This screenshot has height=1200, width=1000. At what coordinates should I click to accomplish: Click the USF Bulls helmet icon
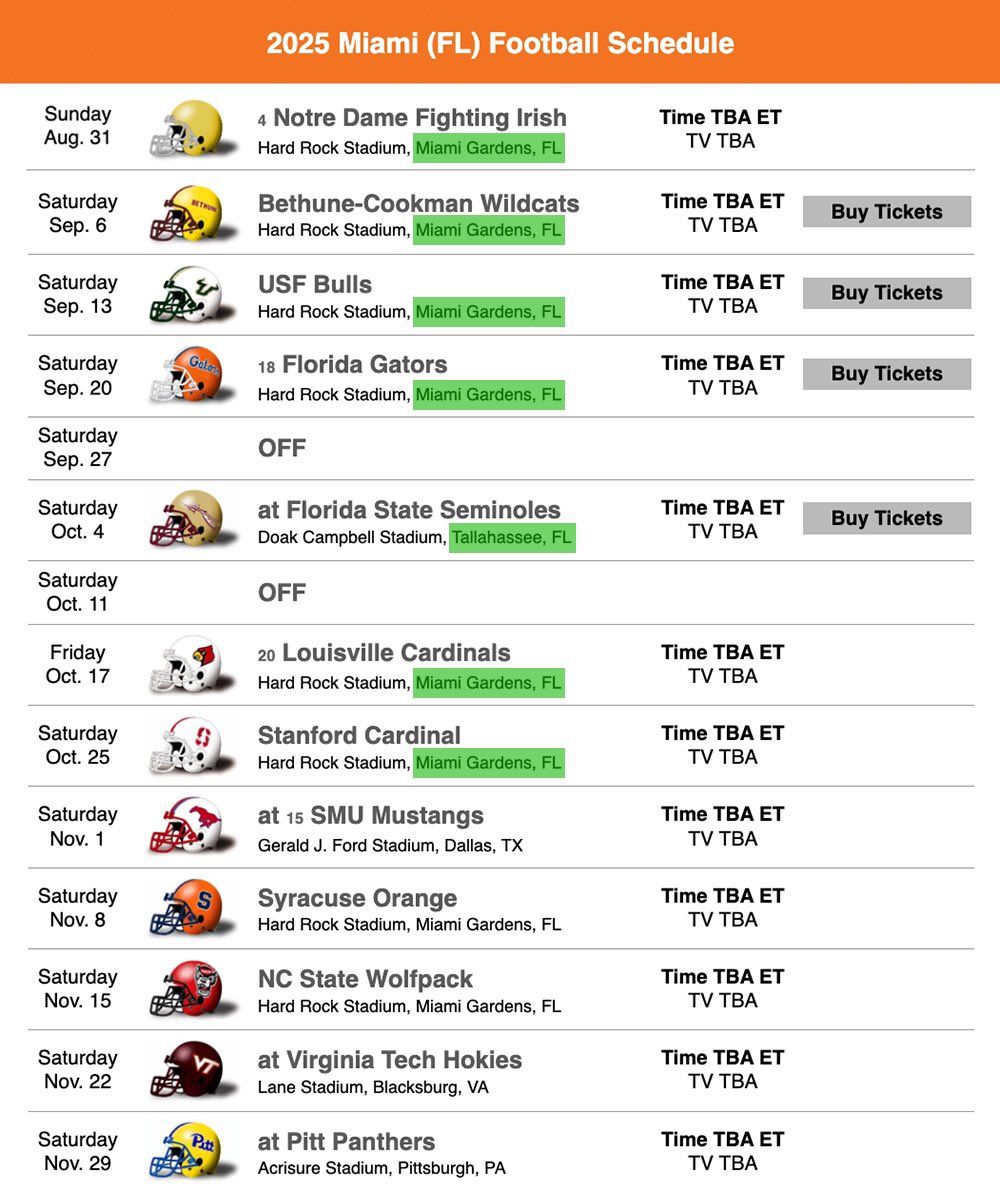coord(188,293)
